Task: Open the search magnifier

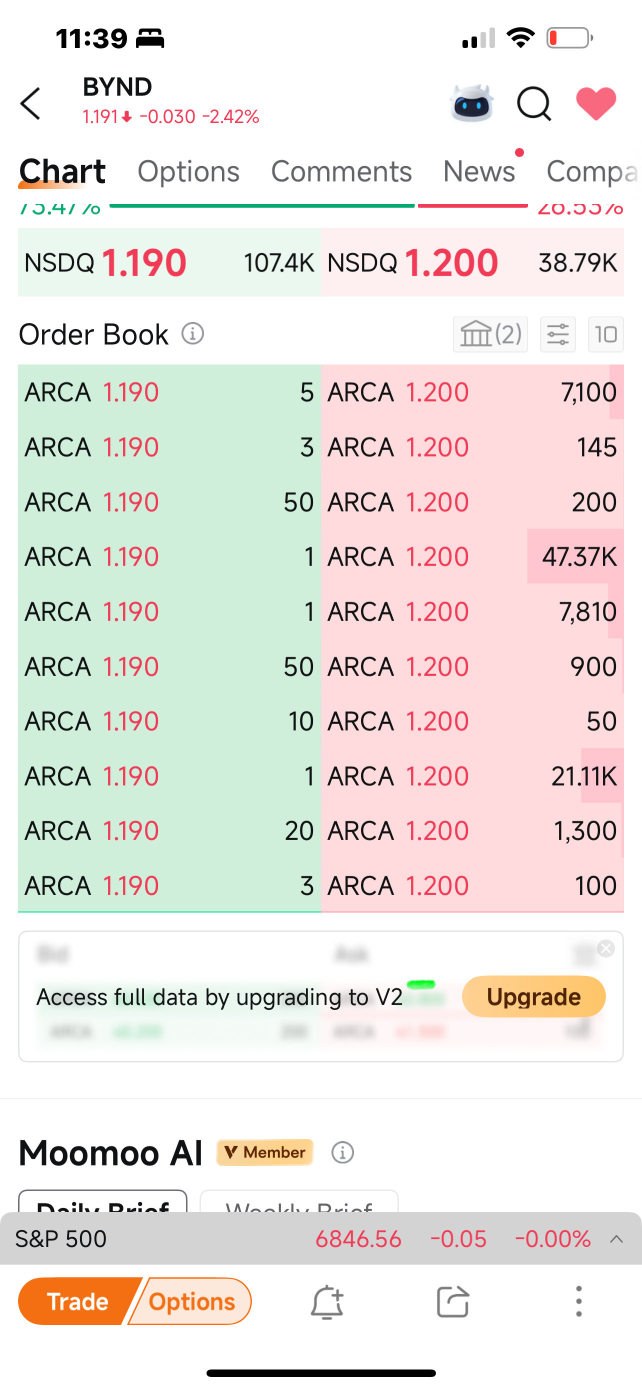Action: (534, 103)
